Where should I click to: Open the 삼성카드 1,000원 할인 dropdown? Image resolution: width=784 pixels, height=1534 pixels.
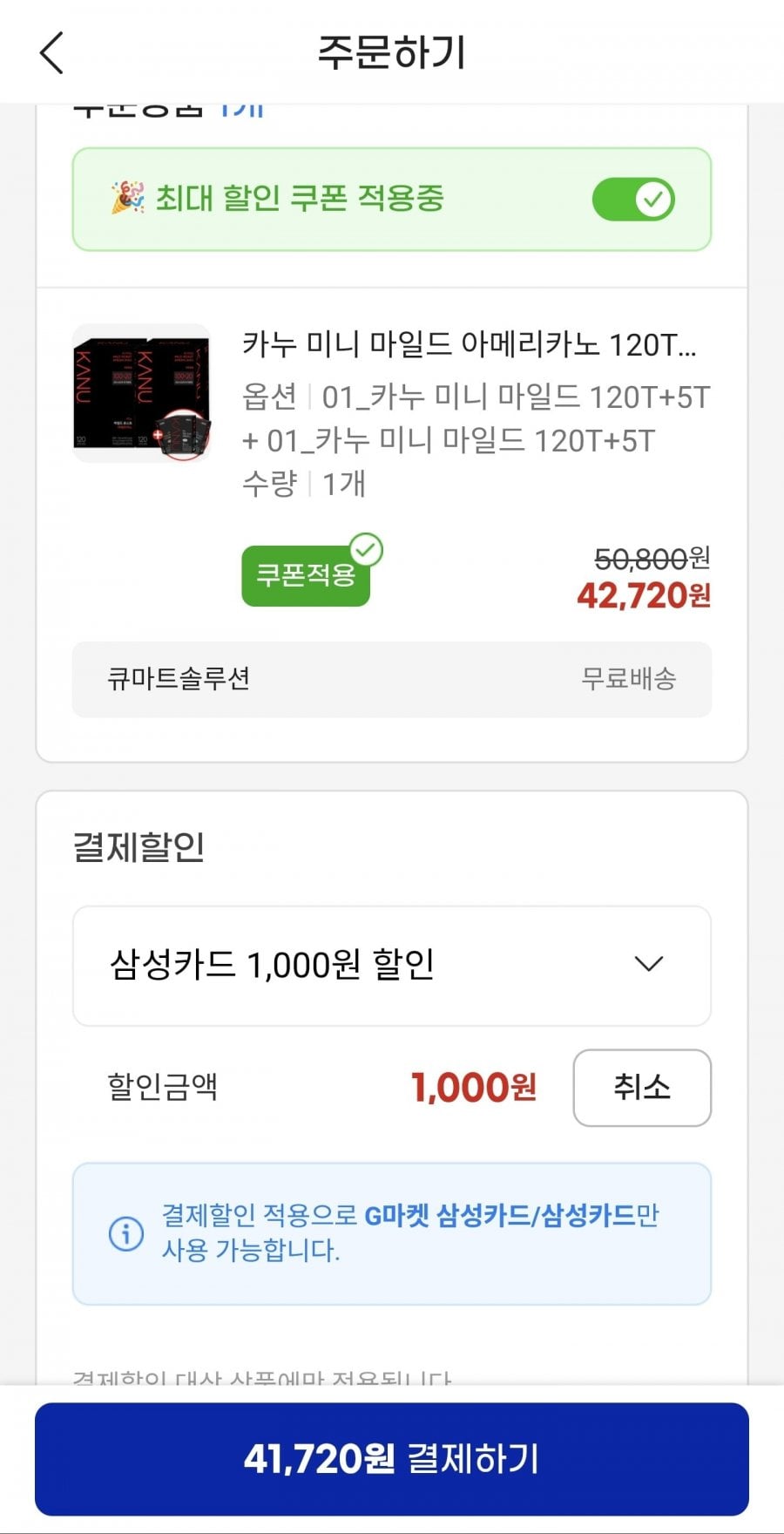pyautogui.click(x=392, y=966)
